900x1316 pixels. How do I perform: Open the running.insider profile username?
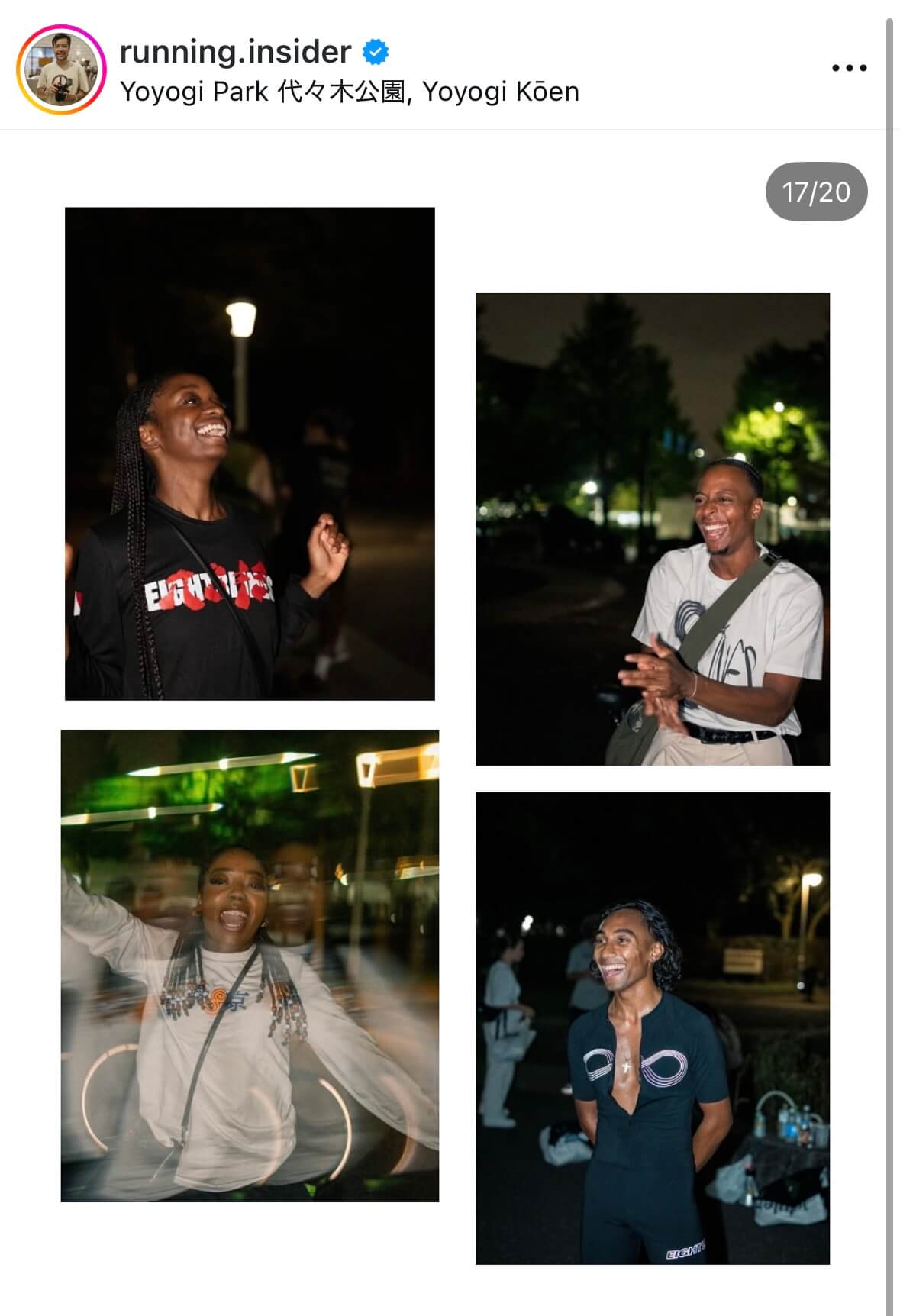click(235, 52)
